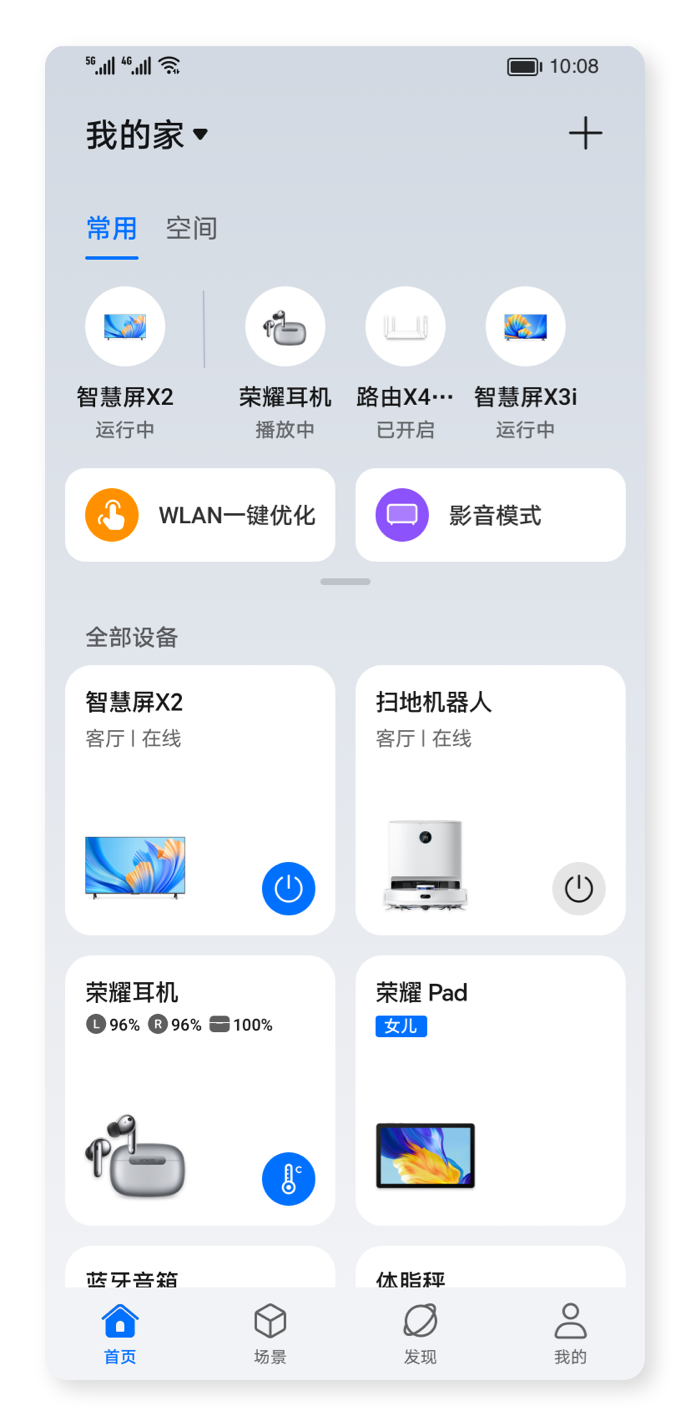Image resolution: width=690 pixels, height=1425 pixels.
Task: Activate 影音模式 scene
Action: click(x=490, y=515)
